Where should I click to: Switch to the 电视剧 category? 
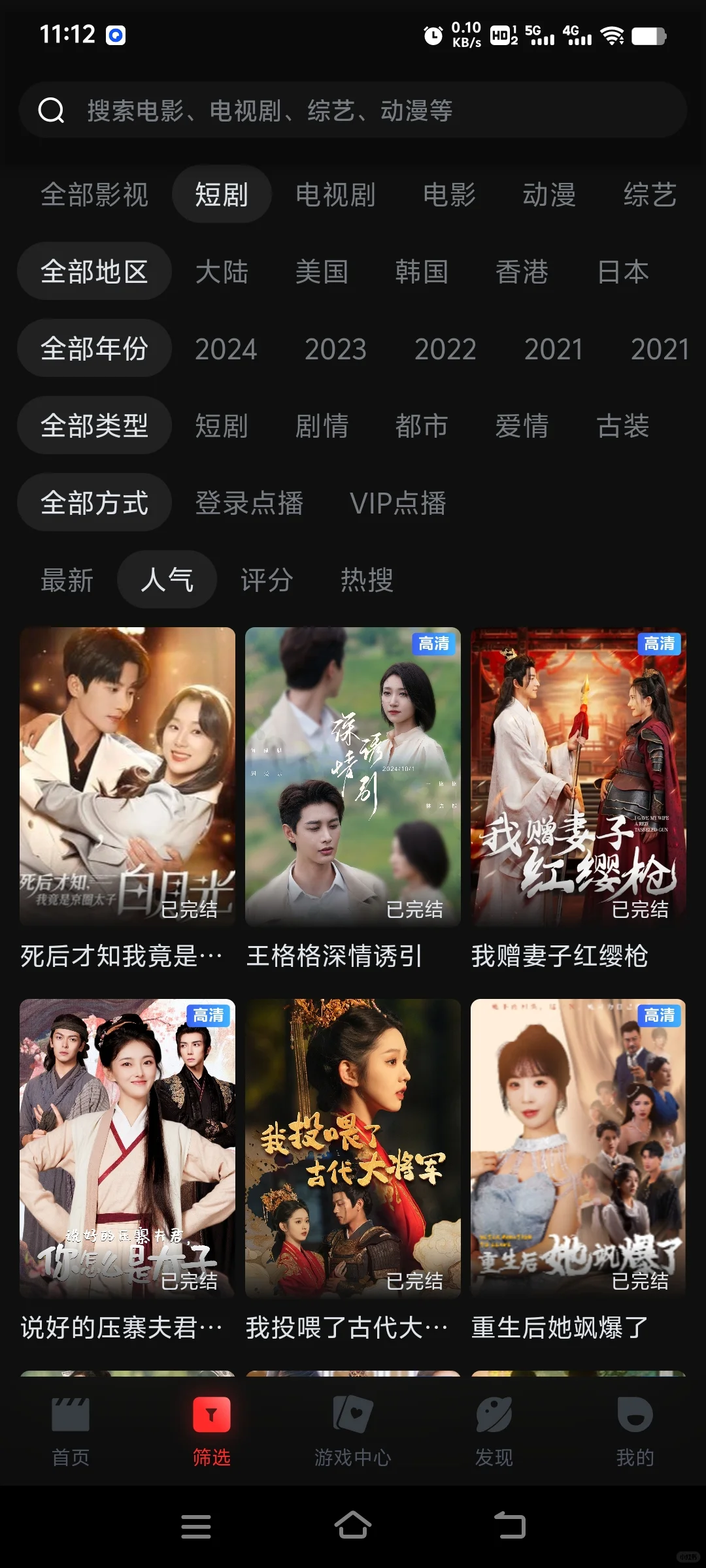point(335,195)
